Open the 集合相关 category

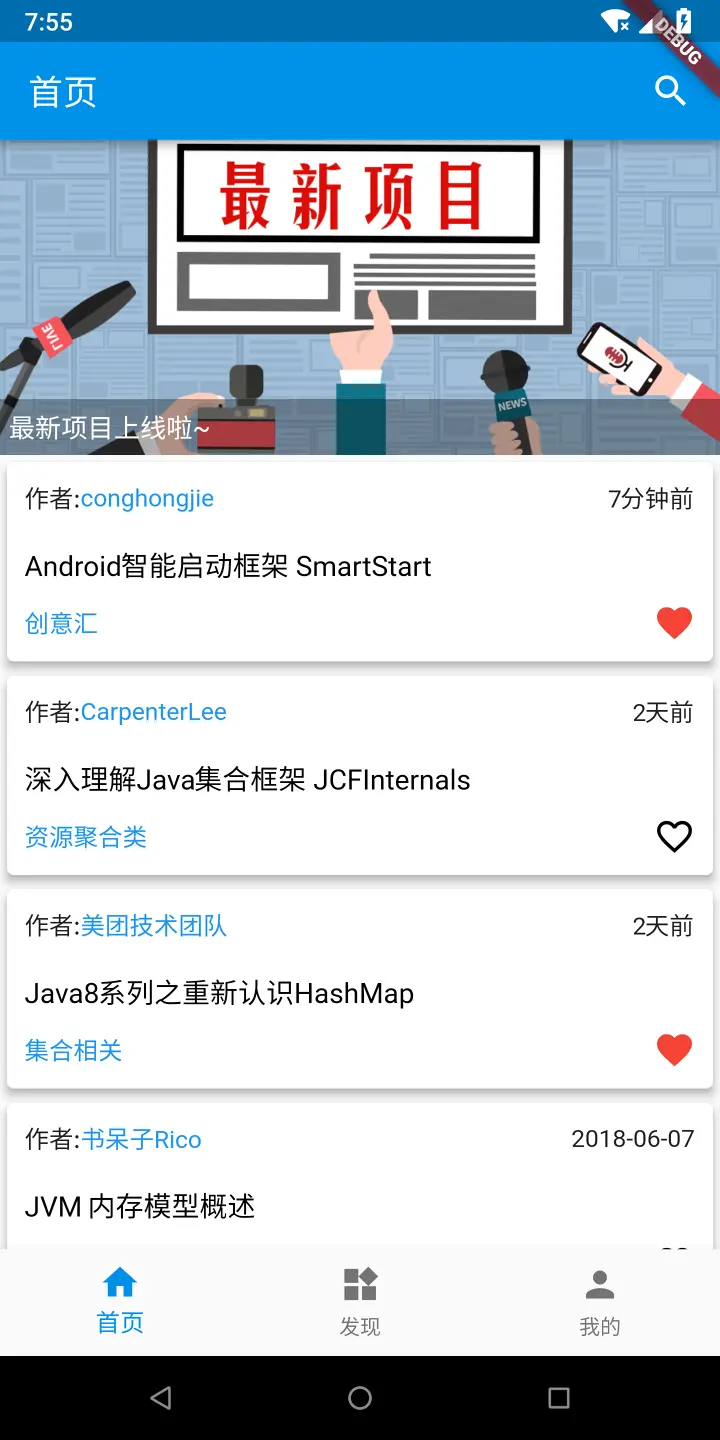point(73,1051)
